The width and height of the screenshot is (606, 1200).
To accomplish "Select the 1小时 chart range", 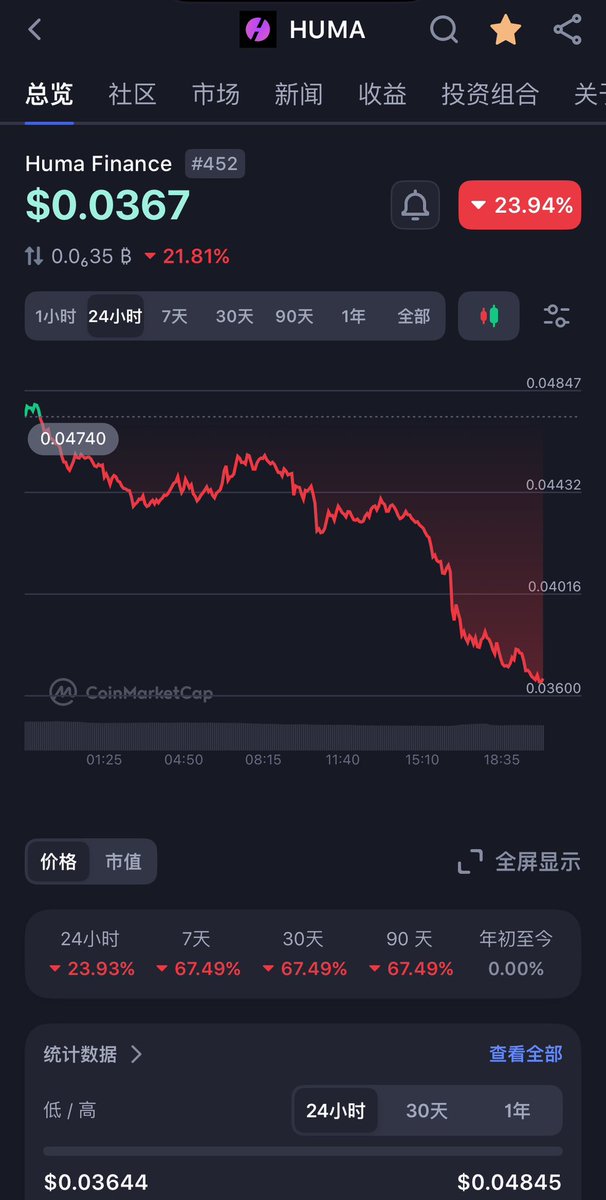I will pos(56,316).
